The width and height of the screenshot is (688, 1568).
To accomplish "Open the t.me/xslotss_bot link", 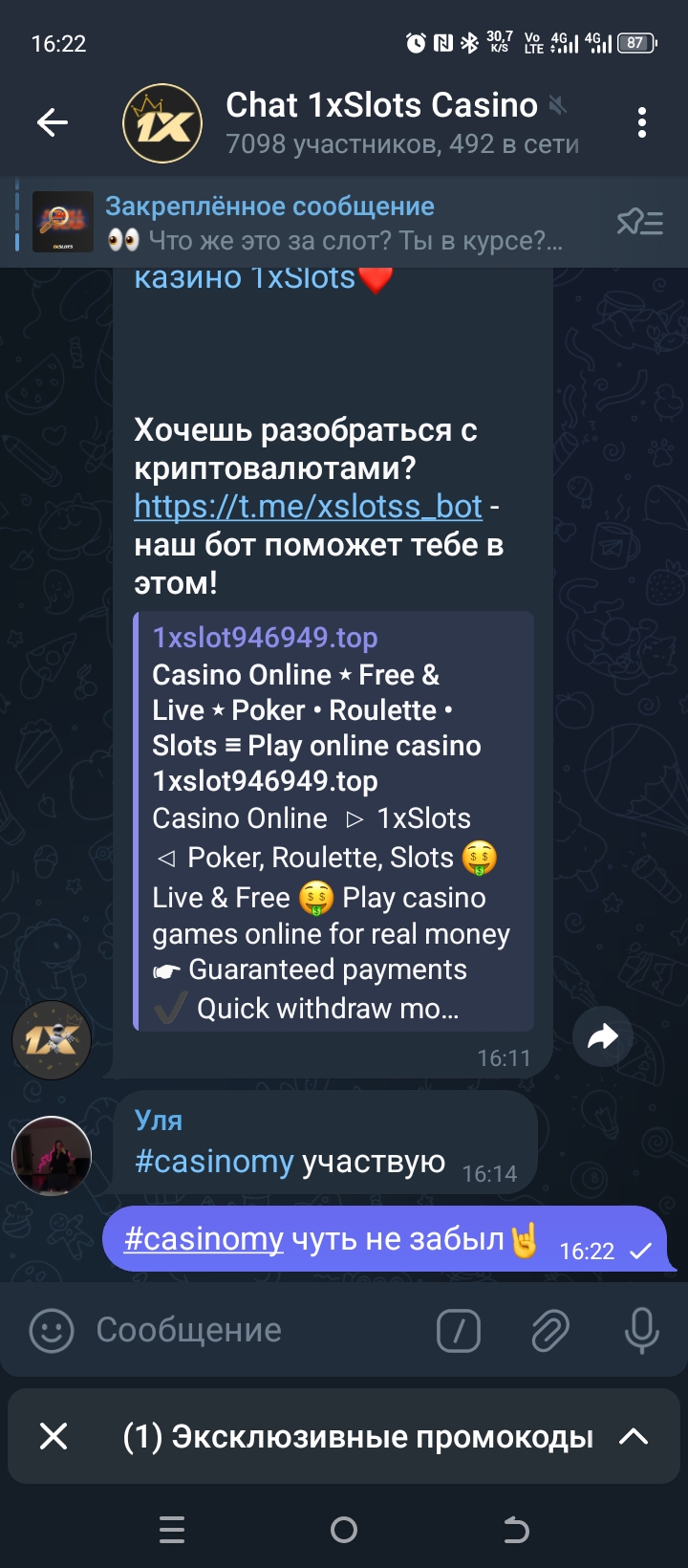I will click(308, 506).
